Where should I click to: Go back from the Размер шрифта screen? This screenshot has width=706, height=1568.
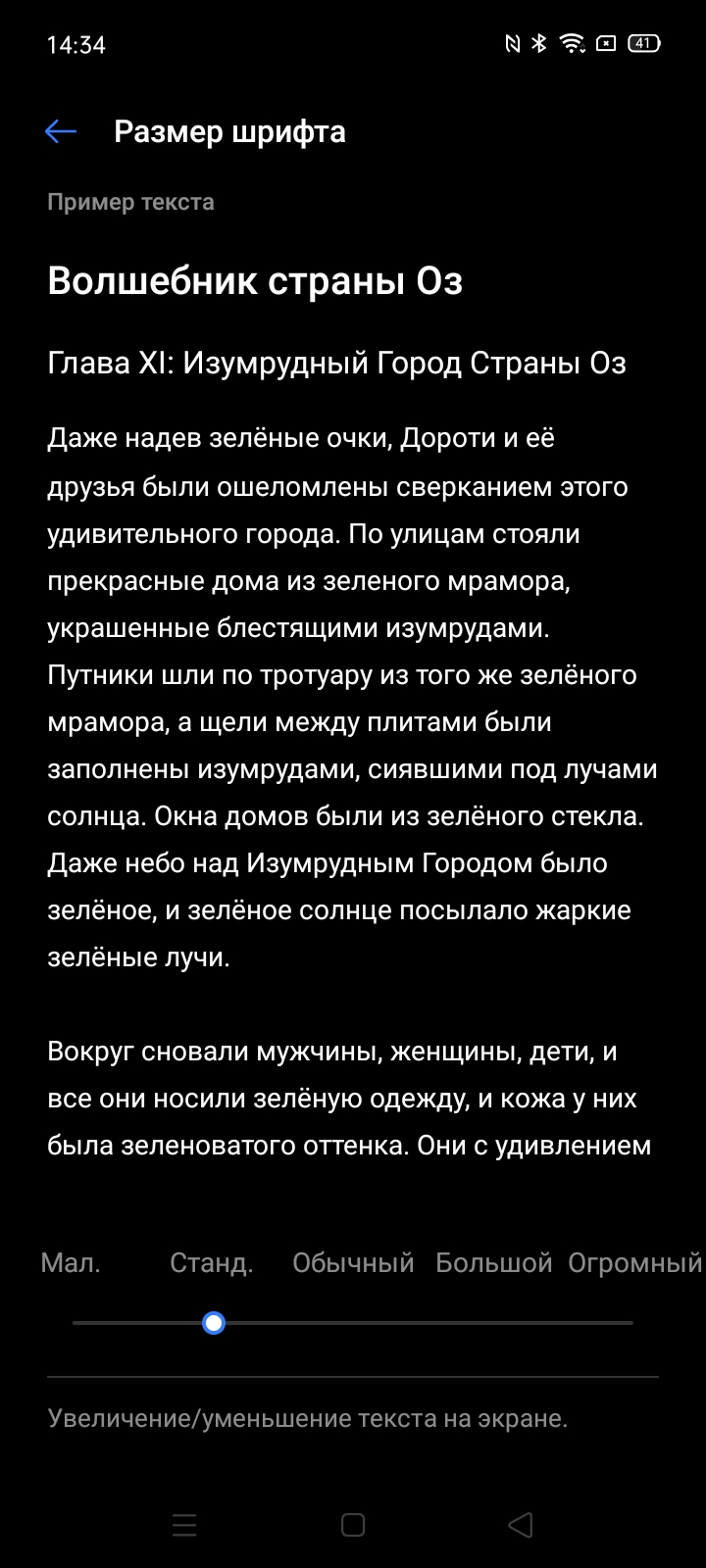[x=61, y=131]
